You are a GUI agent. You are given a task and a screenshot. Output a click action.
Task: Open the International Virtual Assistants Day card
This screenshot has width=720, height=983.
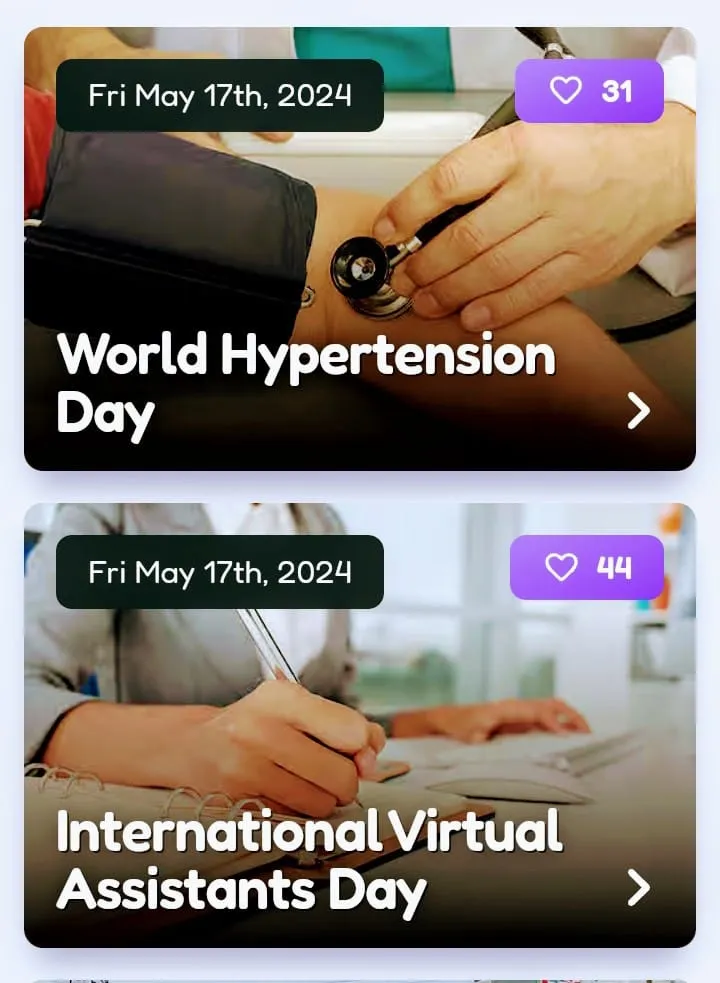coord(638,887)
